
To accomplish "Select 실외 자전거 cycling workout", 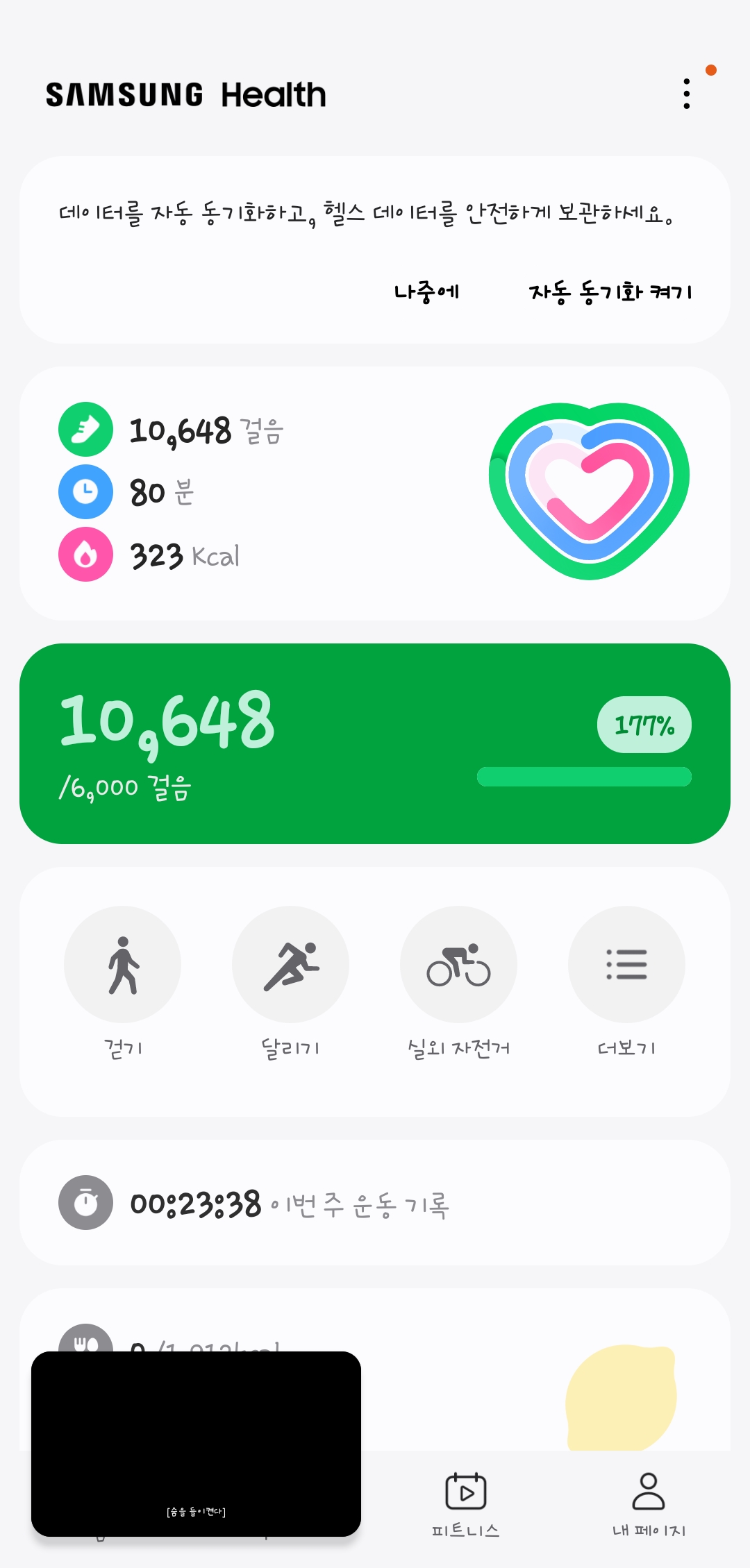I will [x=458, y=965].
